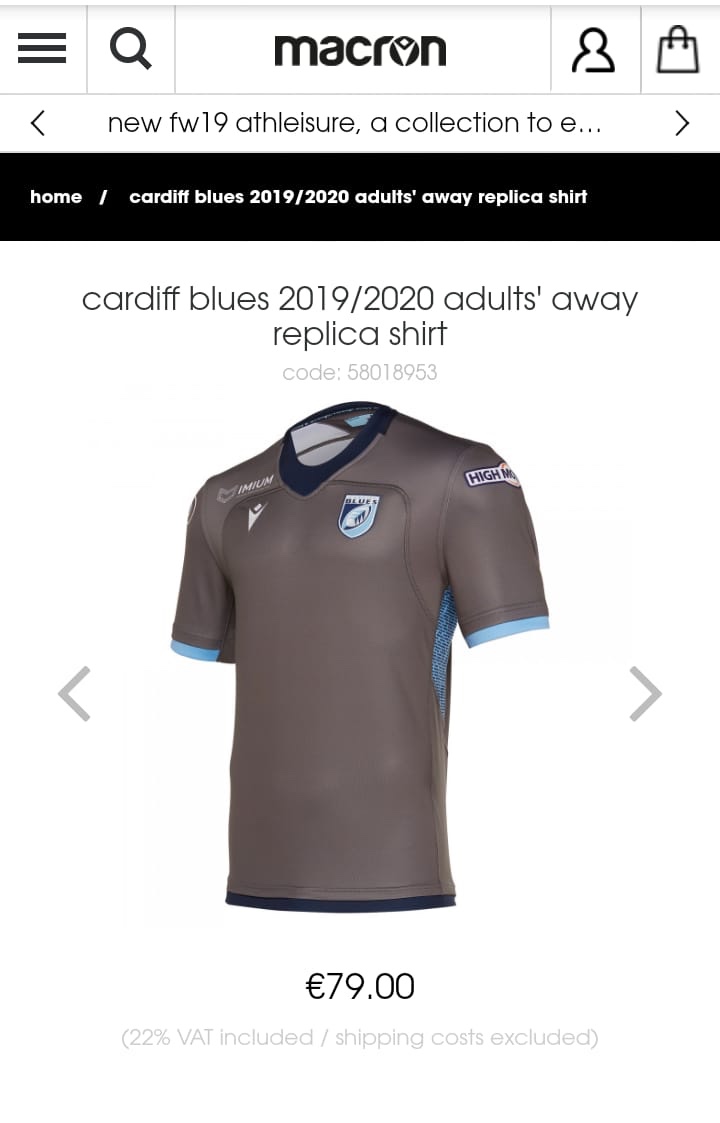View previous product image

point(74,693)
